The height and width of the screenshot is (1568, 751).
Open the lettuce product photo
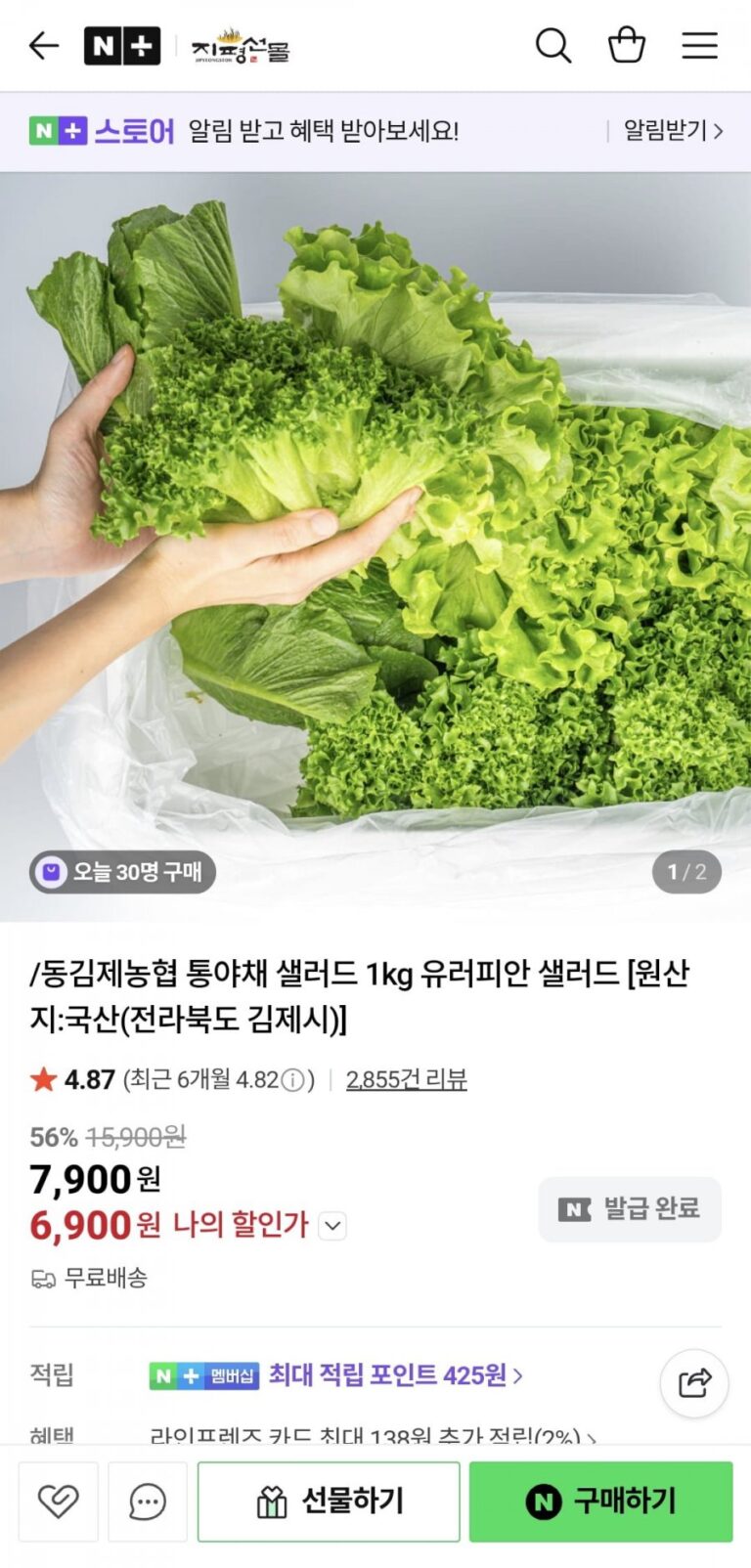(x=375, y=547)
